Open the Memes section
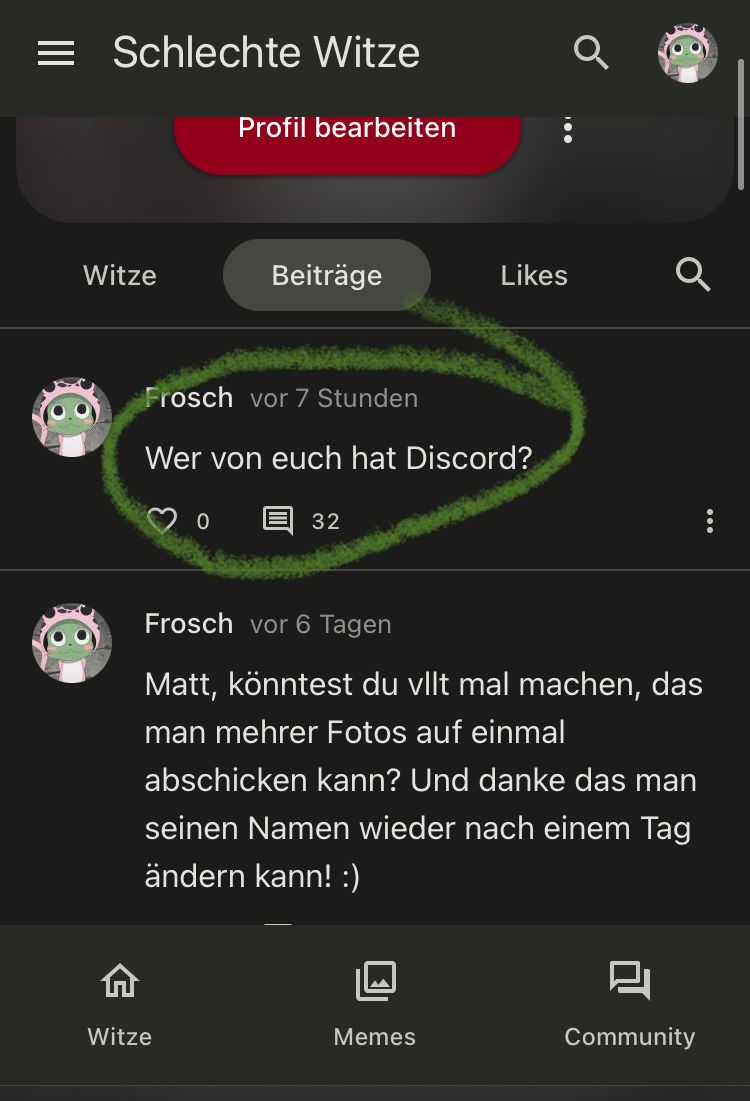 [375, 1004]
